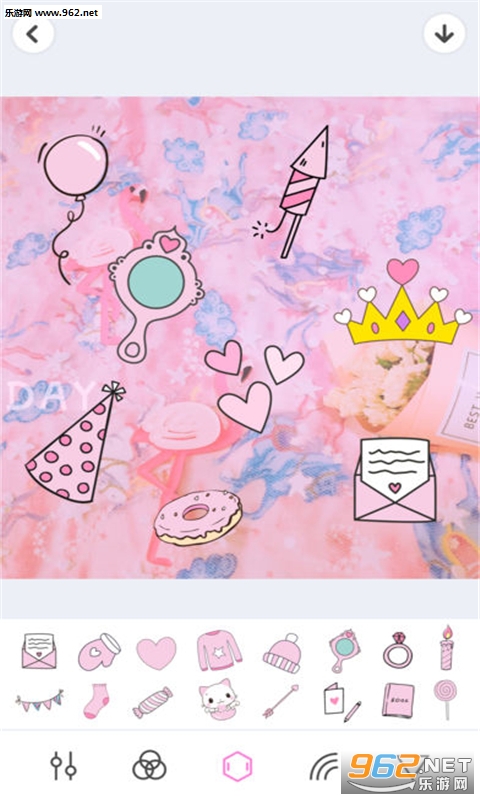480x800 pixels.
Task: Pick the pink heart sticker
Action: pyautogui.click(x=156, y=653)
